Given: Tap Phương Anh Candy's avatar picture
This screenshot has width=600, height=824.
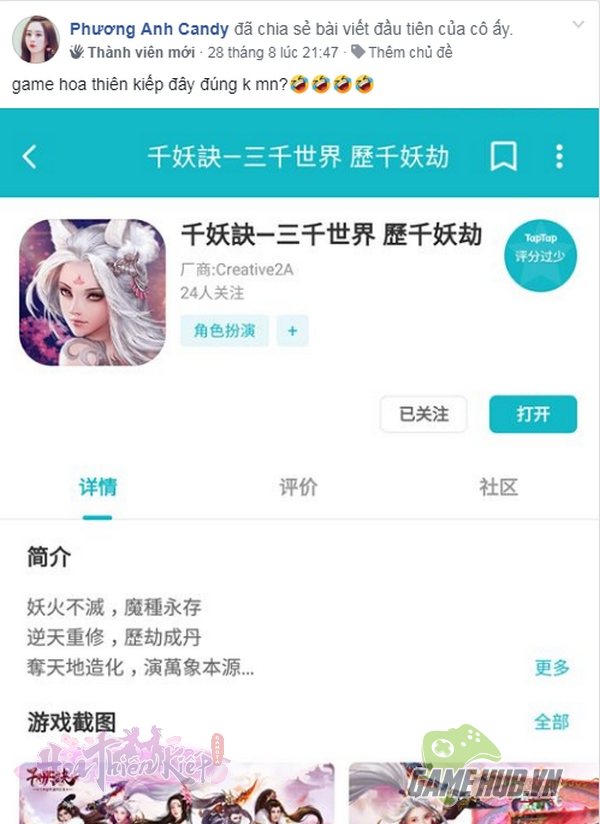Looking at the screenshot, I should point(35,39).
